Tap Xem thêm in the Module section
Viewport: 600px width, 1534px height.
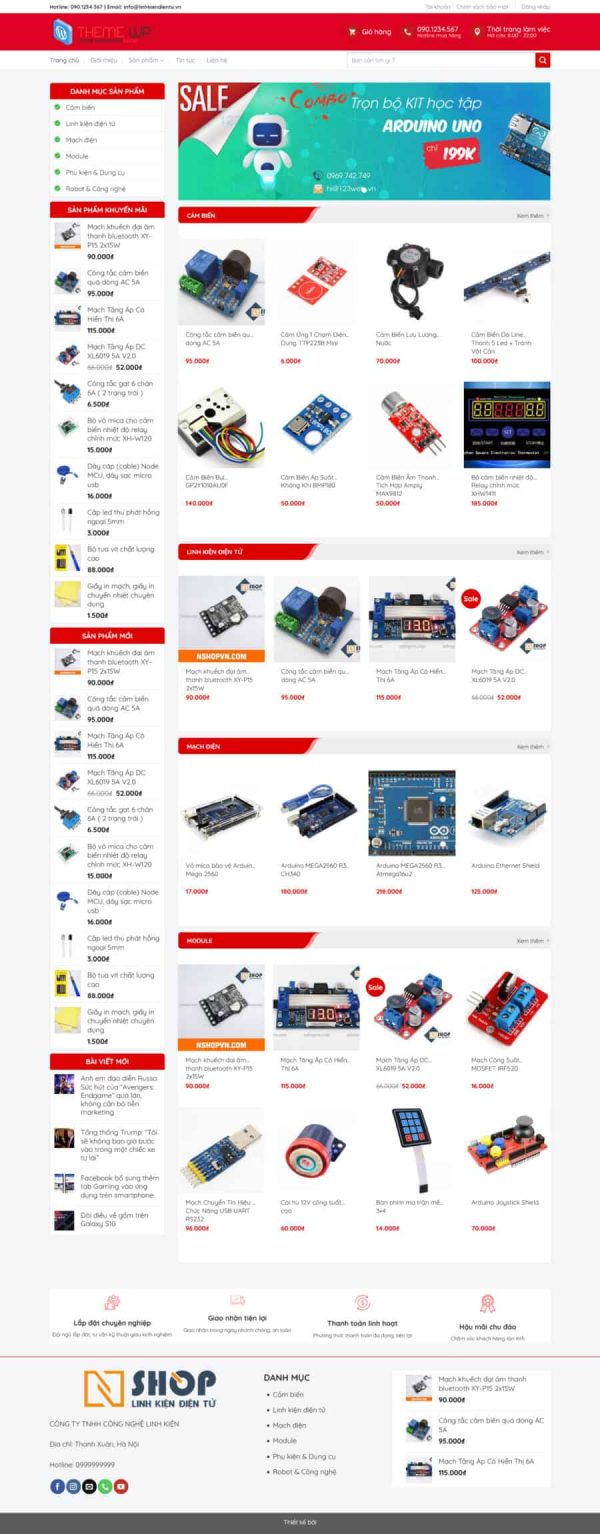532,941
